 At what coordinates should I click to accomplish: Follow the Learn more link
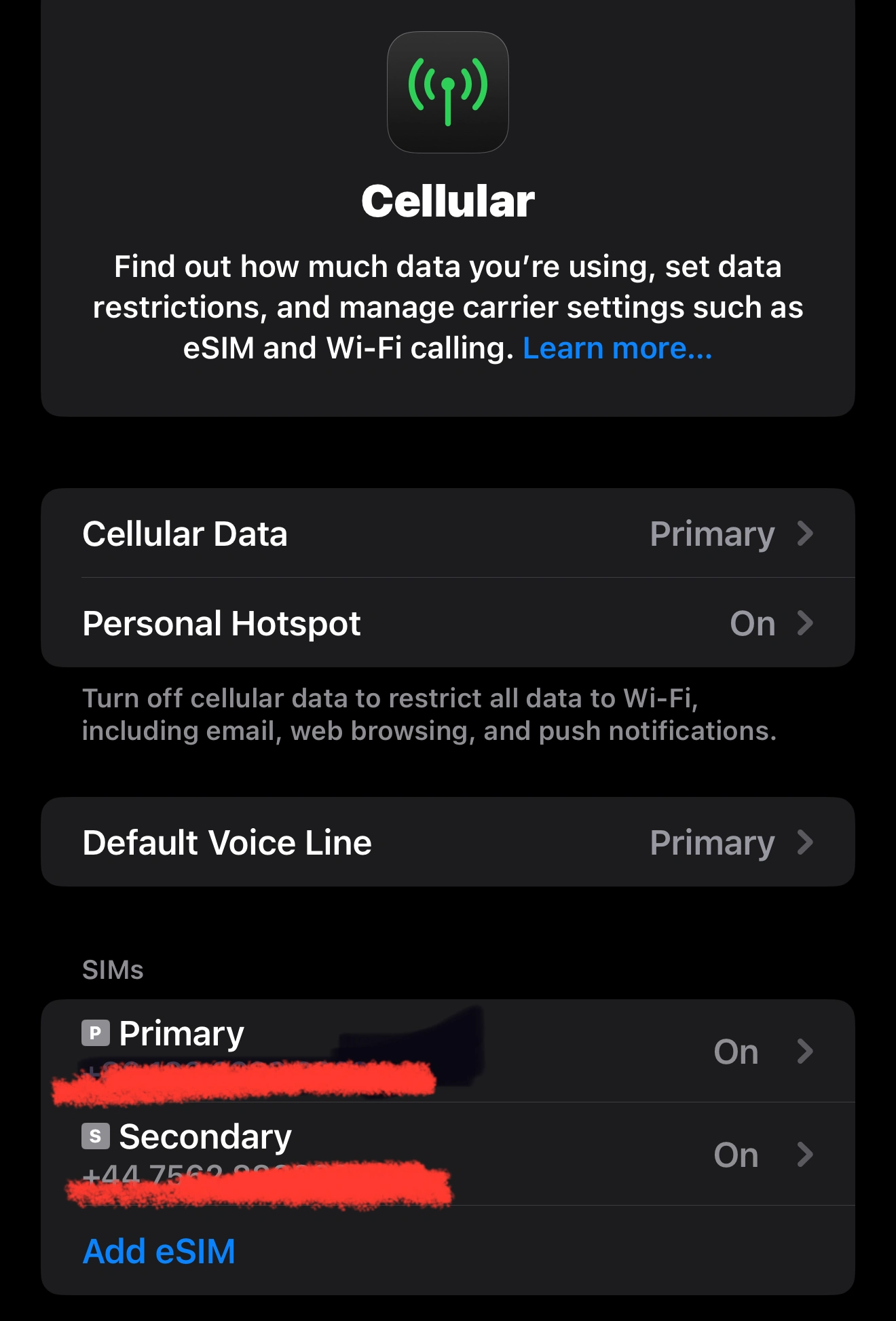point(617,348)
